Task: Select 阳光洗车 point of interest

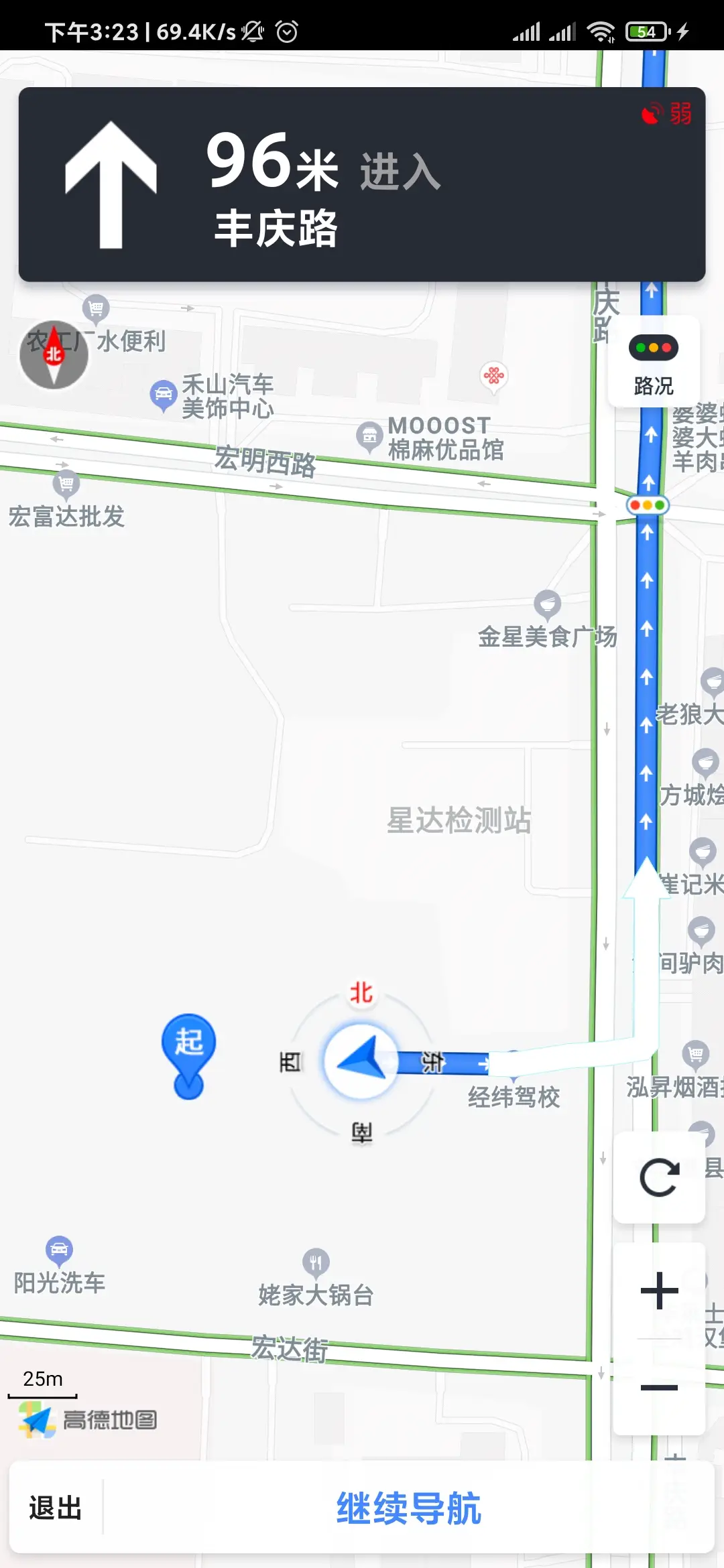Action: [x=59, y=1250]
